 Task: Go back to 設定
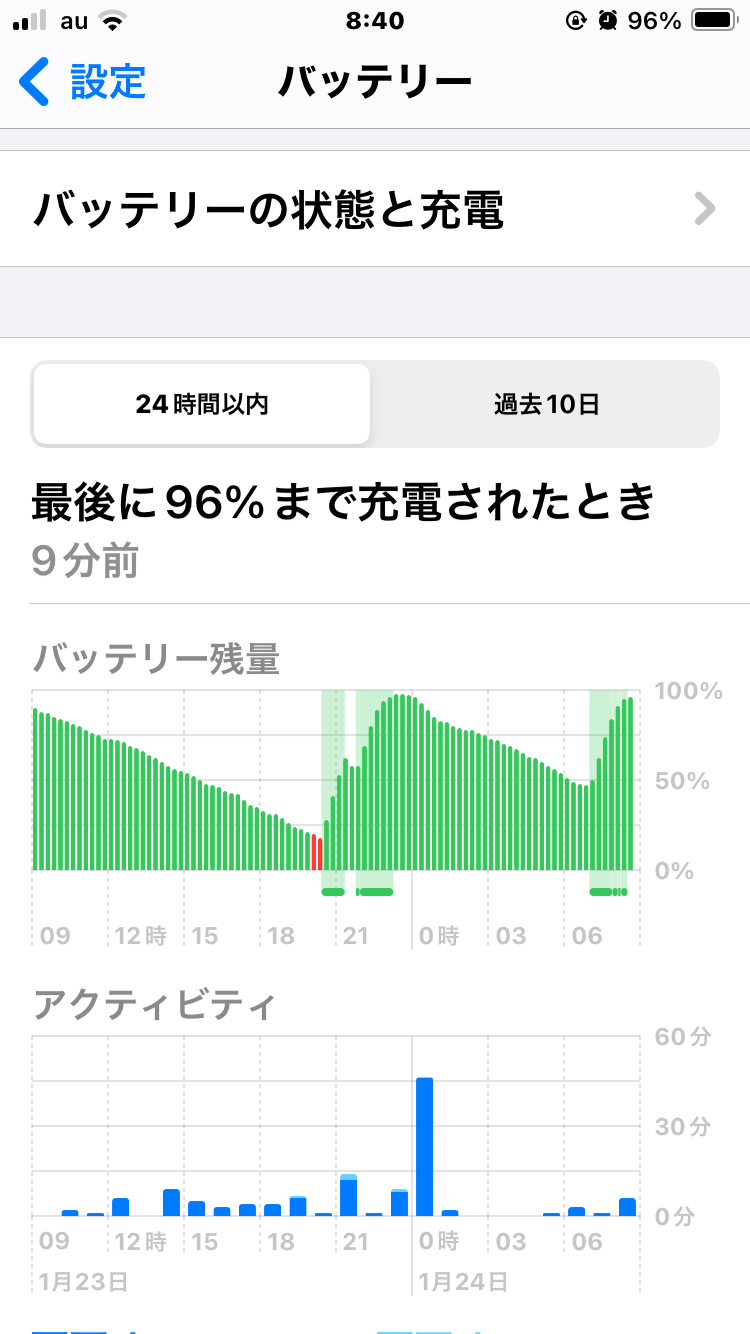point(83,81)
